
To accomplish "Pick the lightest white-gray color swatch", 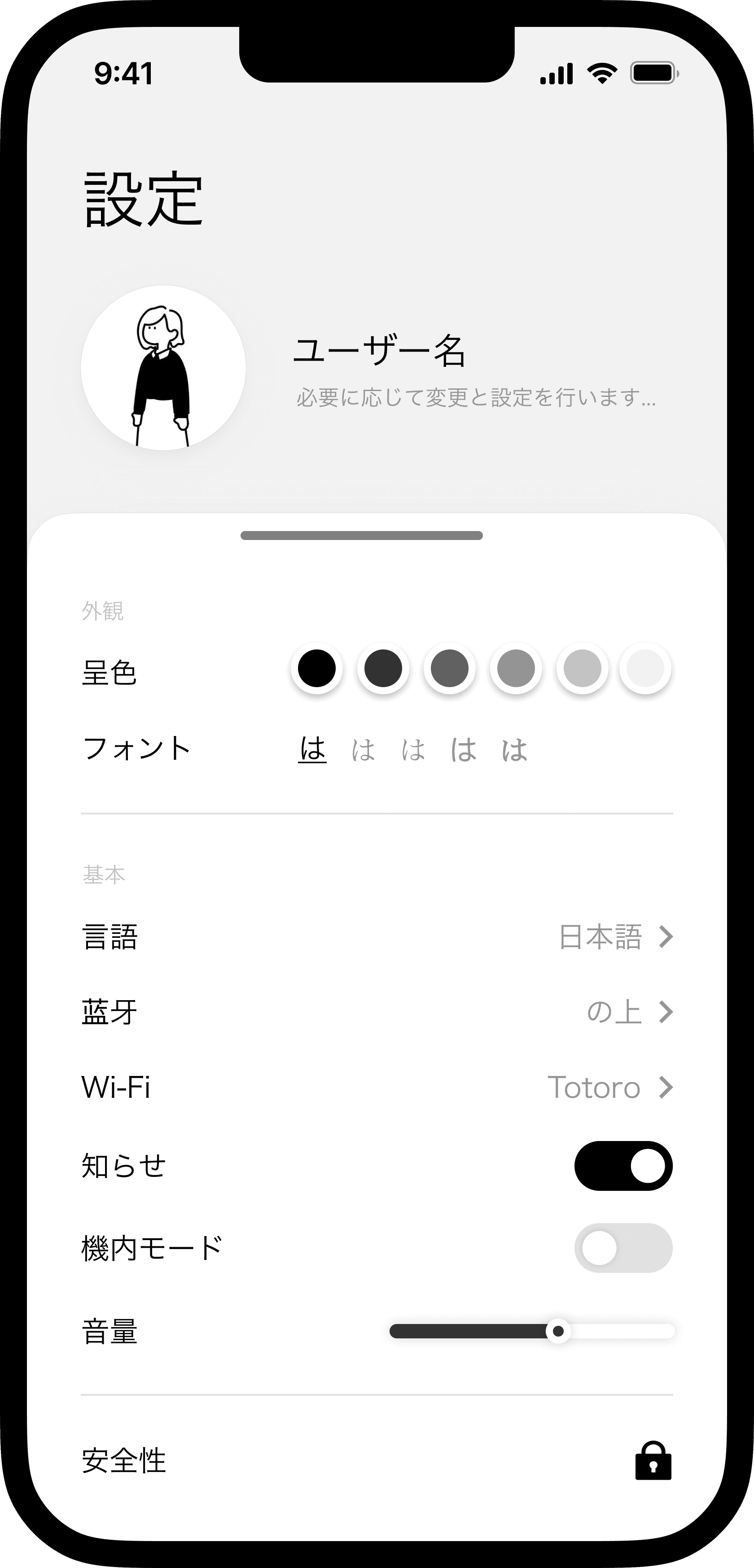I will 645,668.
